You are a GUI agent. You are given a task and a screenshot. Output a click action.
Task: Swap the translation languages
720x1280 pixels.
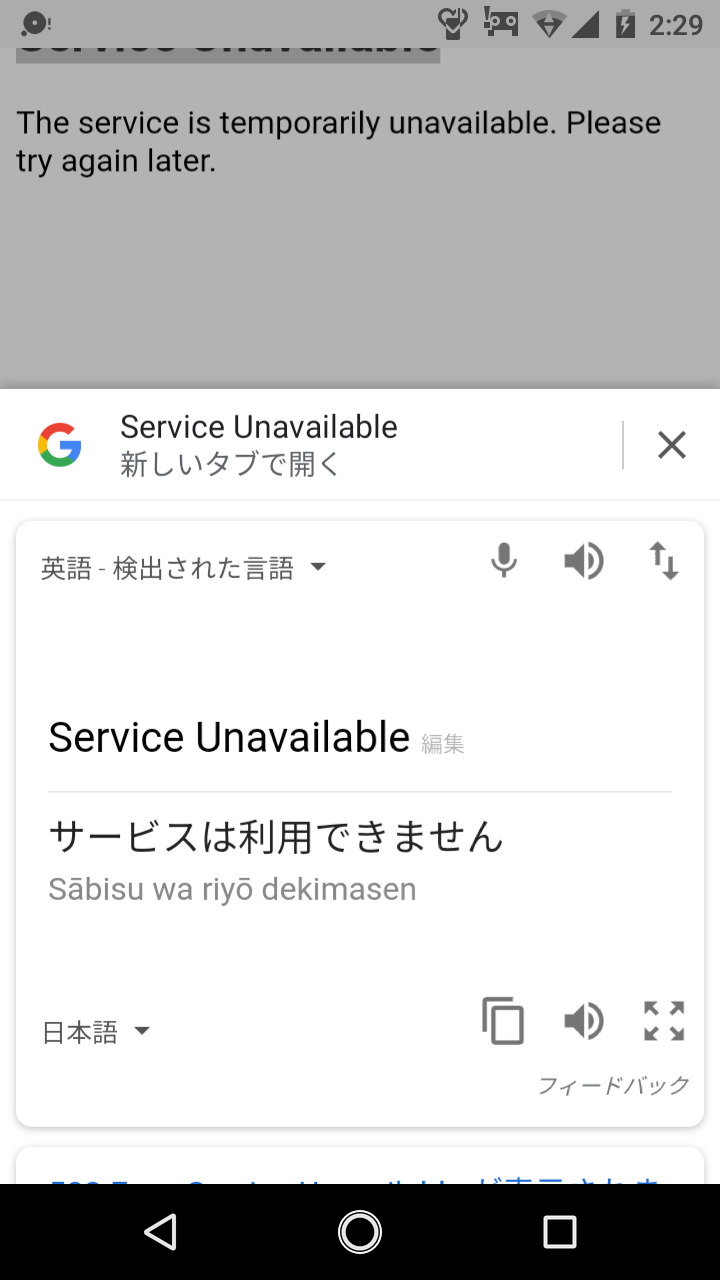pyautogui.click(x=663, y=561)
